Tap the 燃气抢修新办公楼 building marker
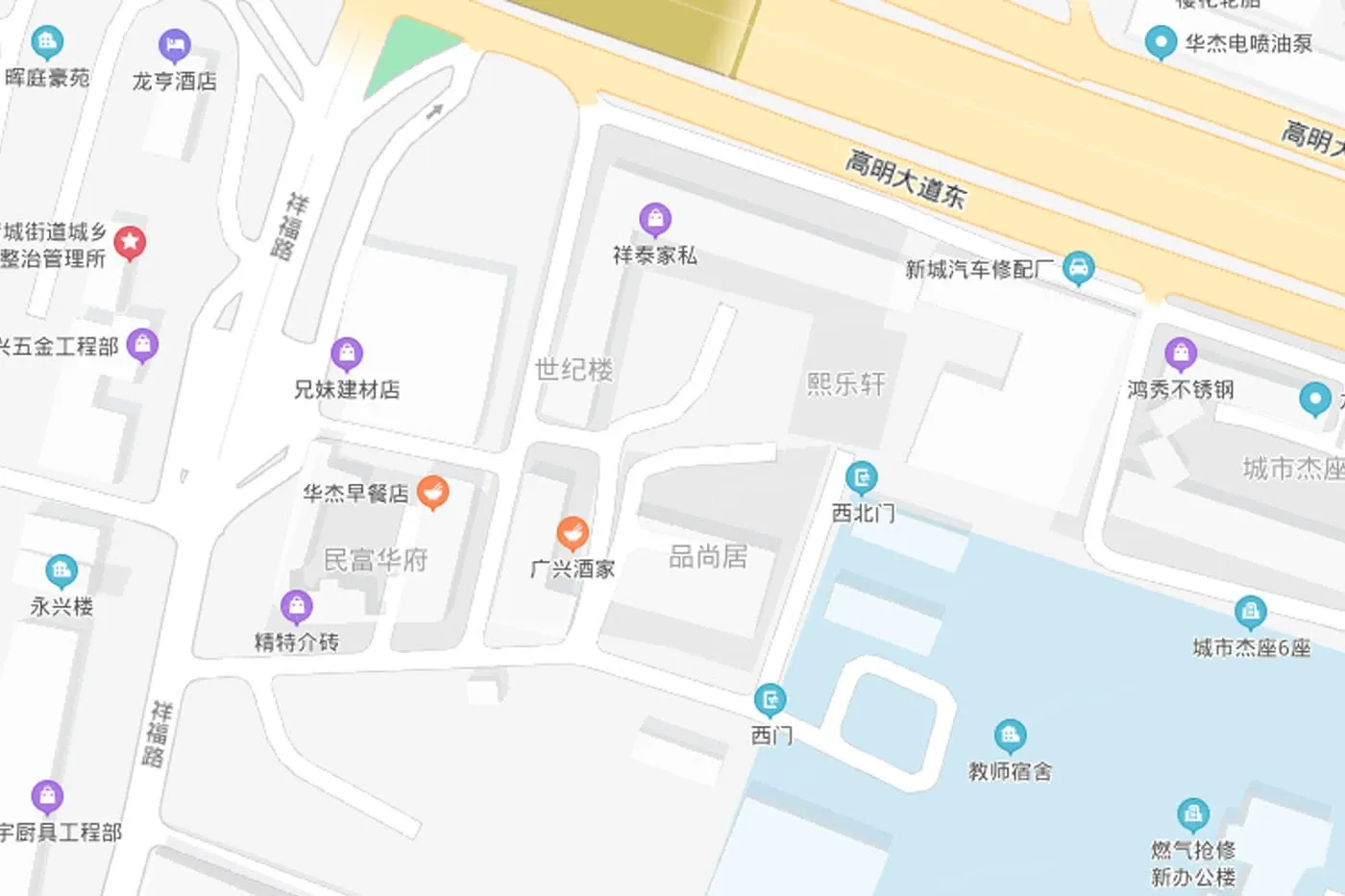This screenshot has height=896, width=1345. pyautogui.click(x=1193, y=815)
